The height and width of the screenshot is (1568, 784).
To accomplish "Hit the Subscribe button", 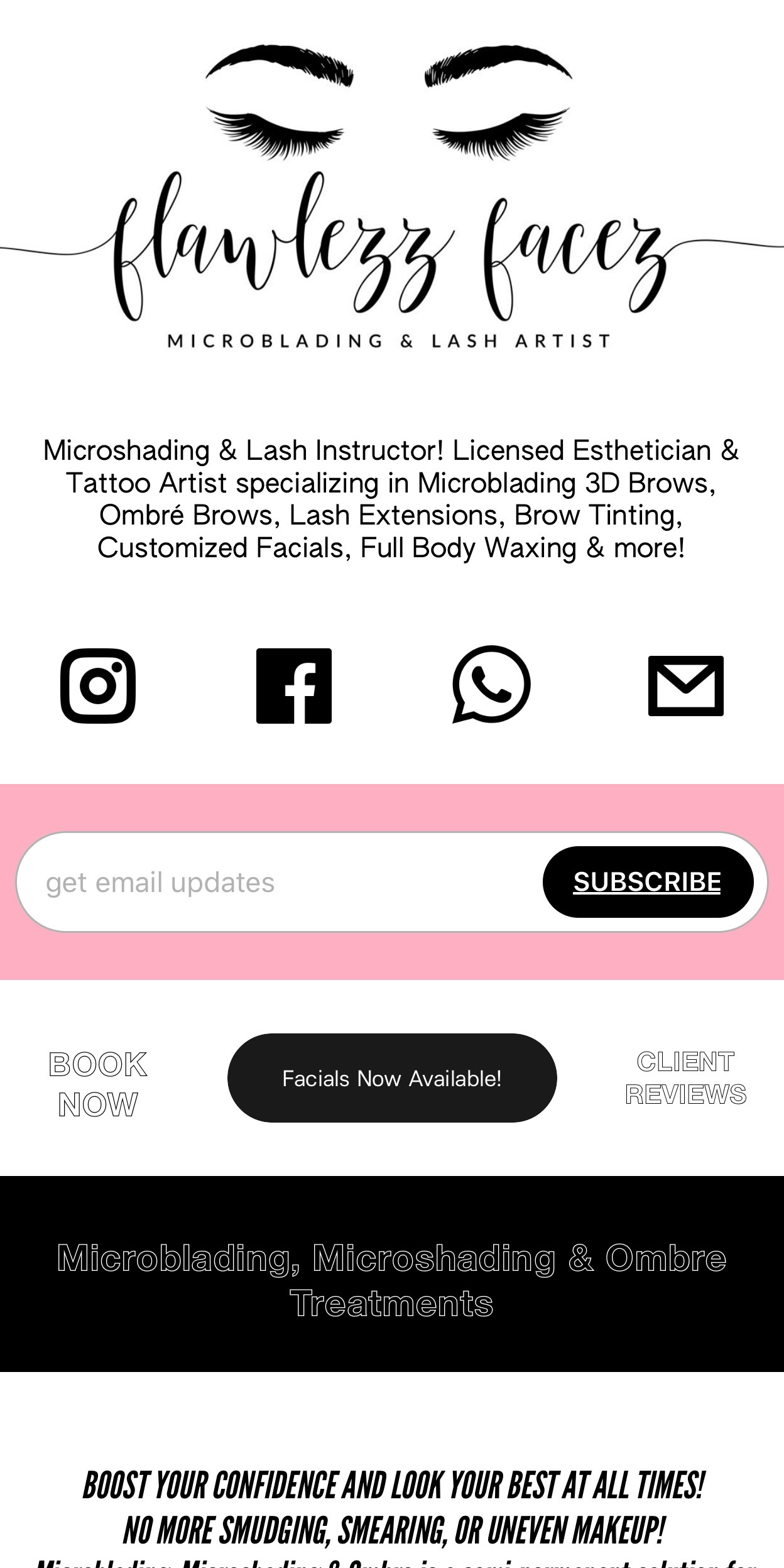I will point(647,882).
